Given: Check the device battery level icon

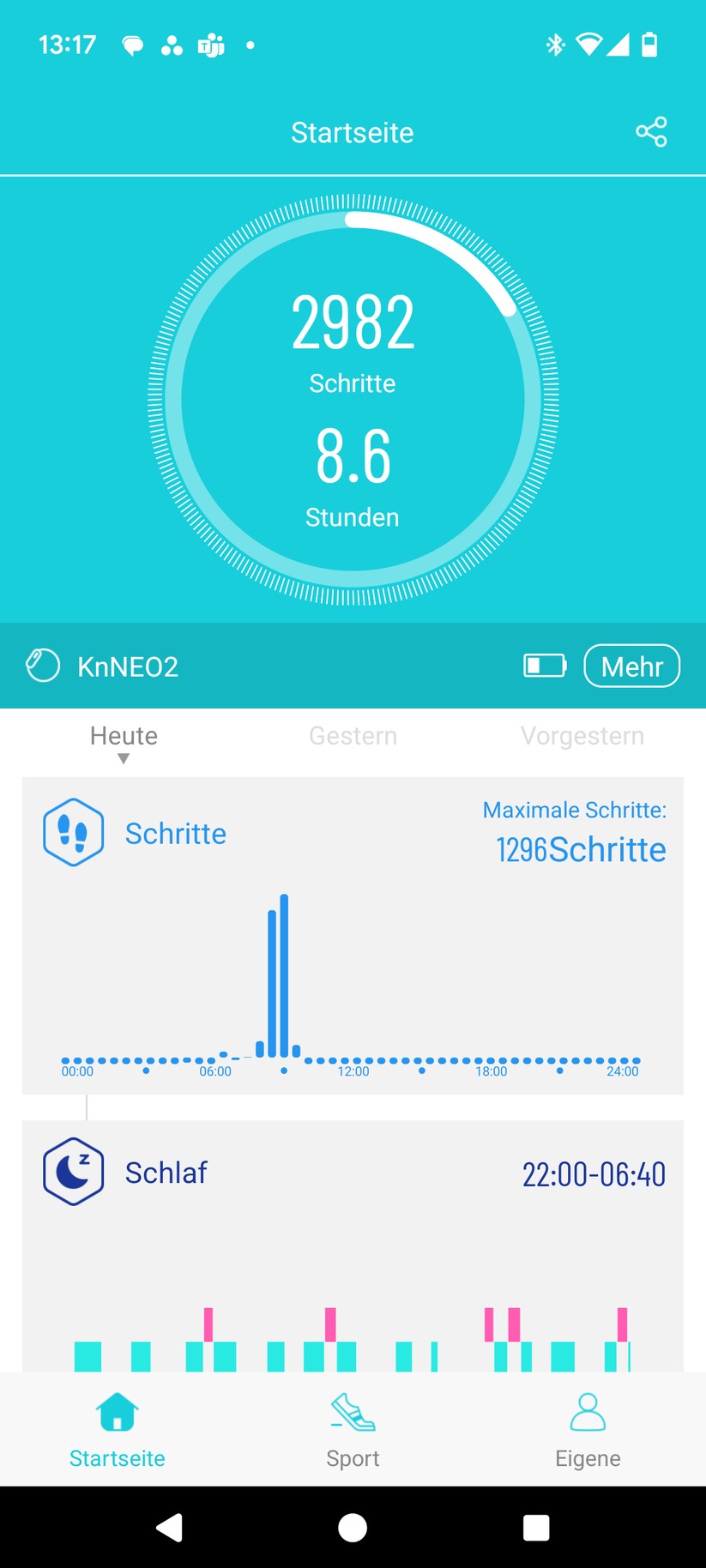Looking at the screenshot, I should tap(543, 665).
